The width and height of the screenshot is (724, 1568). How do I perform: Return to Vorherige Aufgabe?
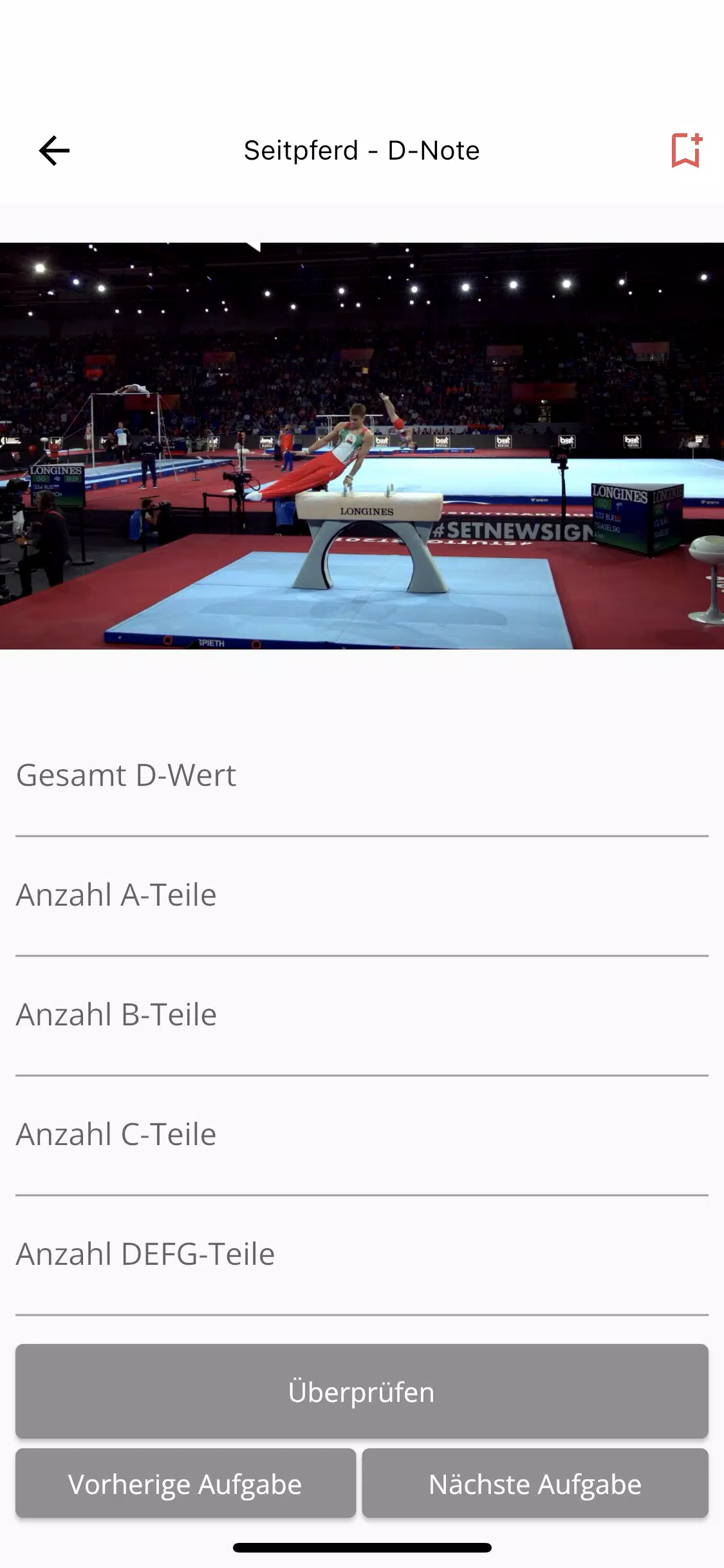tap(185, 1484)
